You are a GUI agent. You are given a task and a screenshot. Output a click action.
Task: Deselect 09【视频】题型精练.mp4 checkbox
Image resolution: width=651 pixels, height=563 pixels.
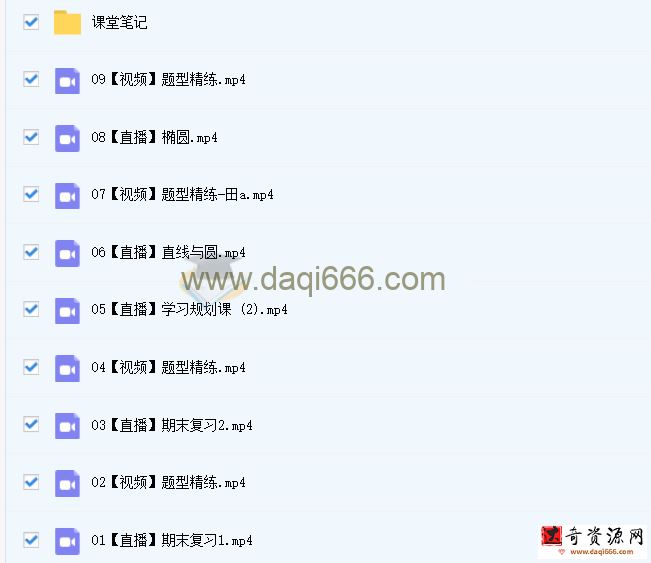(x=31, y=79)
